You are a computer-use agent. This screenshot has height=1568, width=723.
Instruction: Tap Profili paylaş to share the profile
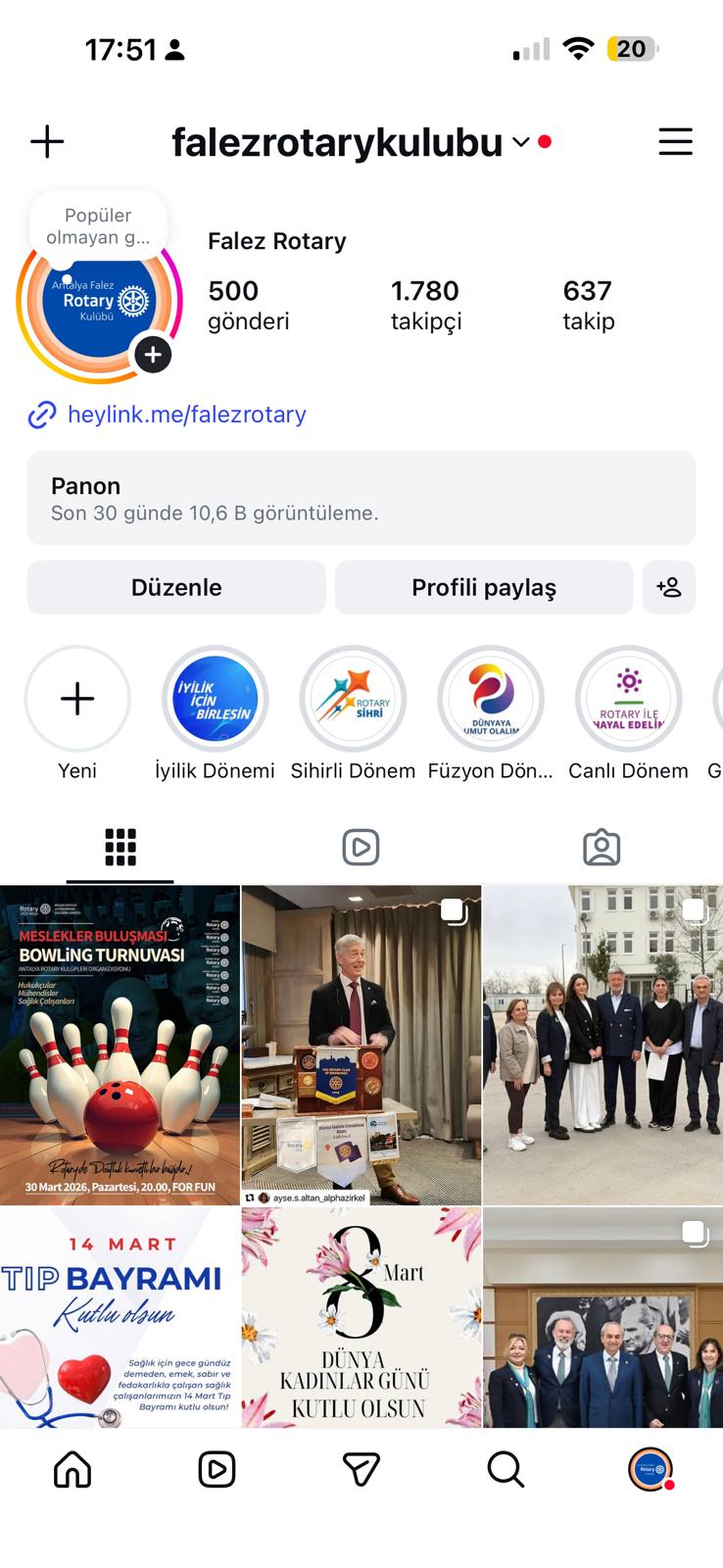point(483,587)
